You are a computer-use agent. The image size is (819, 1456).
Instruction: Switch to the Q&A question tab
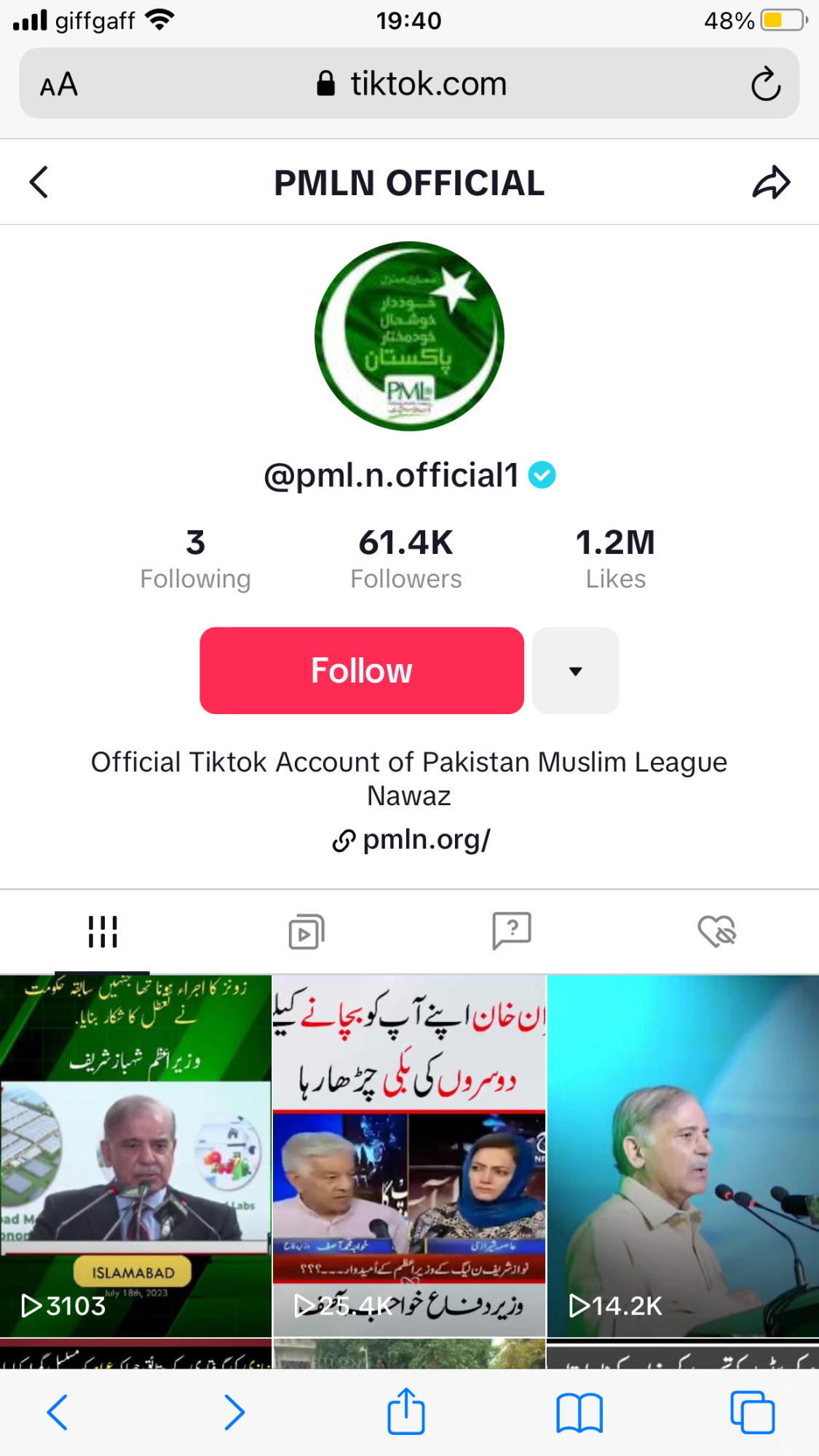click(x=512, y=931)
